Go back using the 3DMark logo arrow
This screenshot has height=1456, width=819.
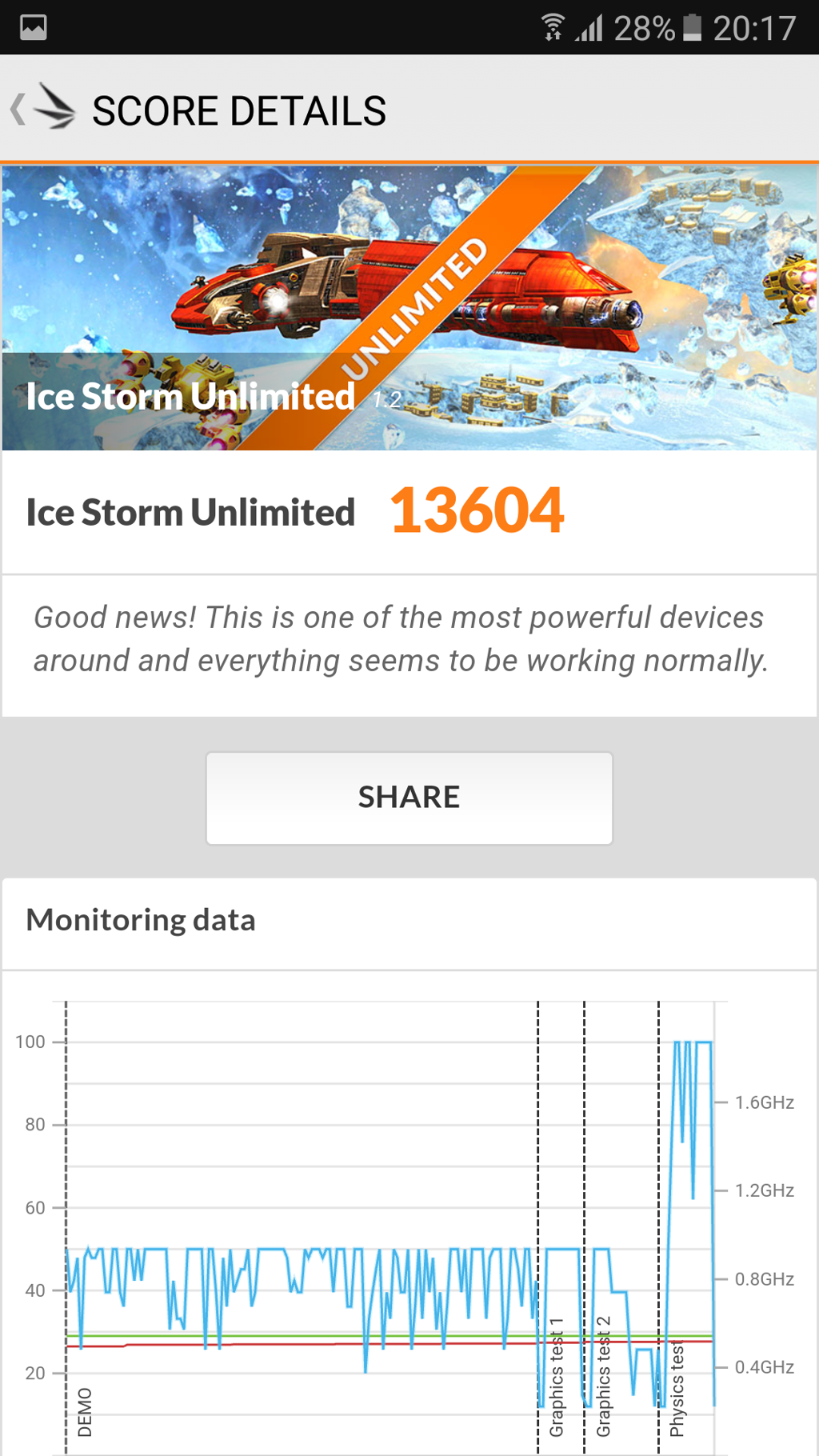point(43,109)
